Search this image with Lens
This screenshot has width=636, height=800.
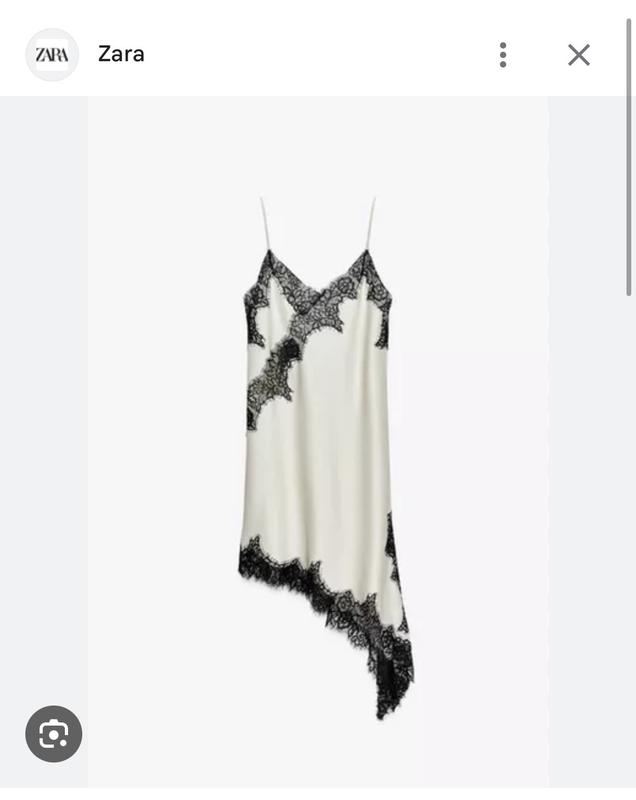pos(54,734)
